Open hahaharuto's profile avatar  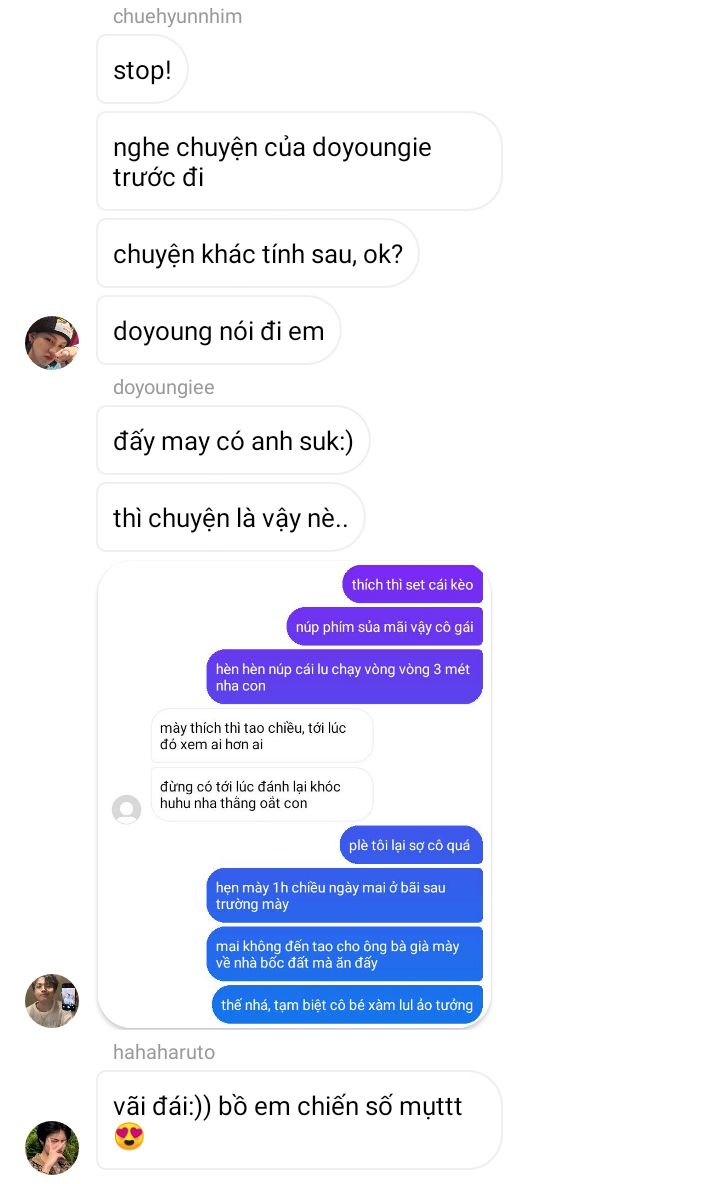click(x=51, y=1147)
